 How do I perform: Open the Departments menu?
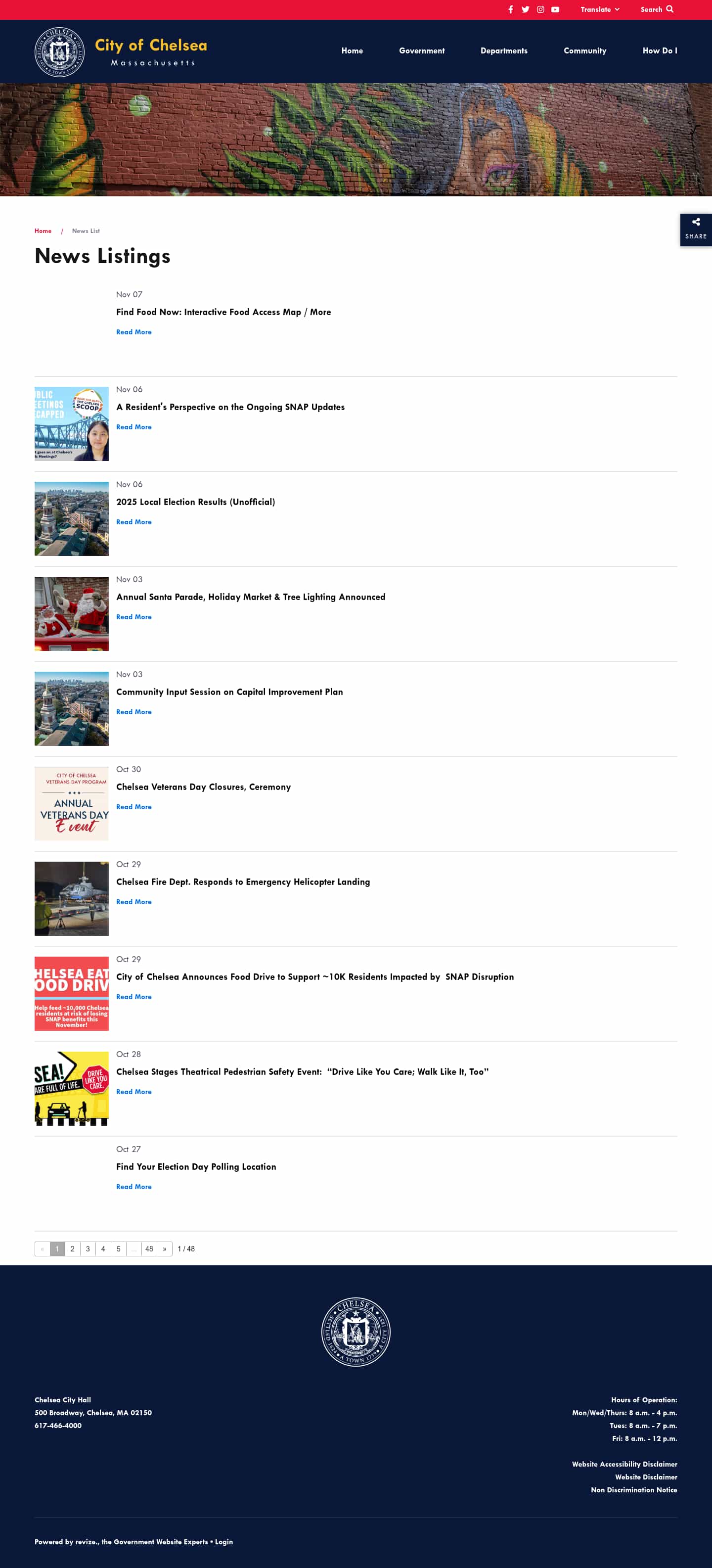point(503,50)
